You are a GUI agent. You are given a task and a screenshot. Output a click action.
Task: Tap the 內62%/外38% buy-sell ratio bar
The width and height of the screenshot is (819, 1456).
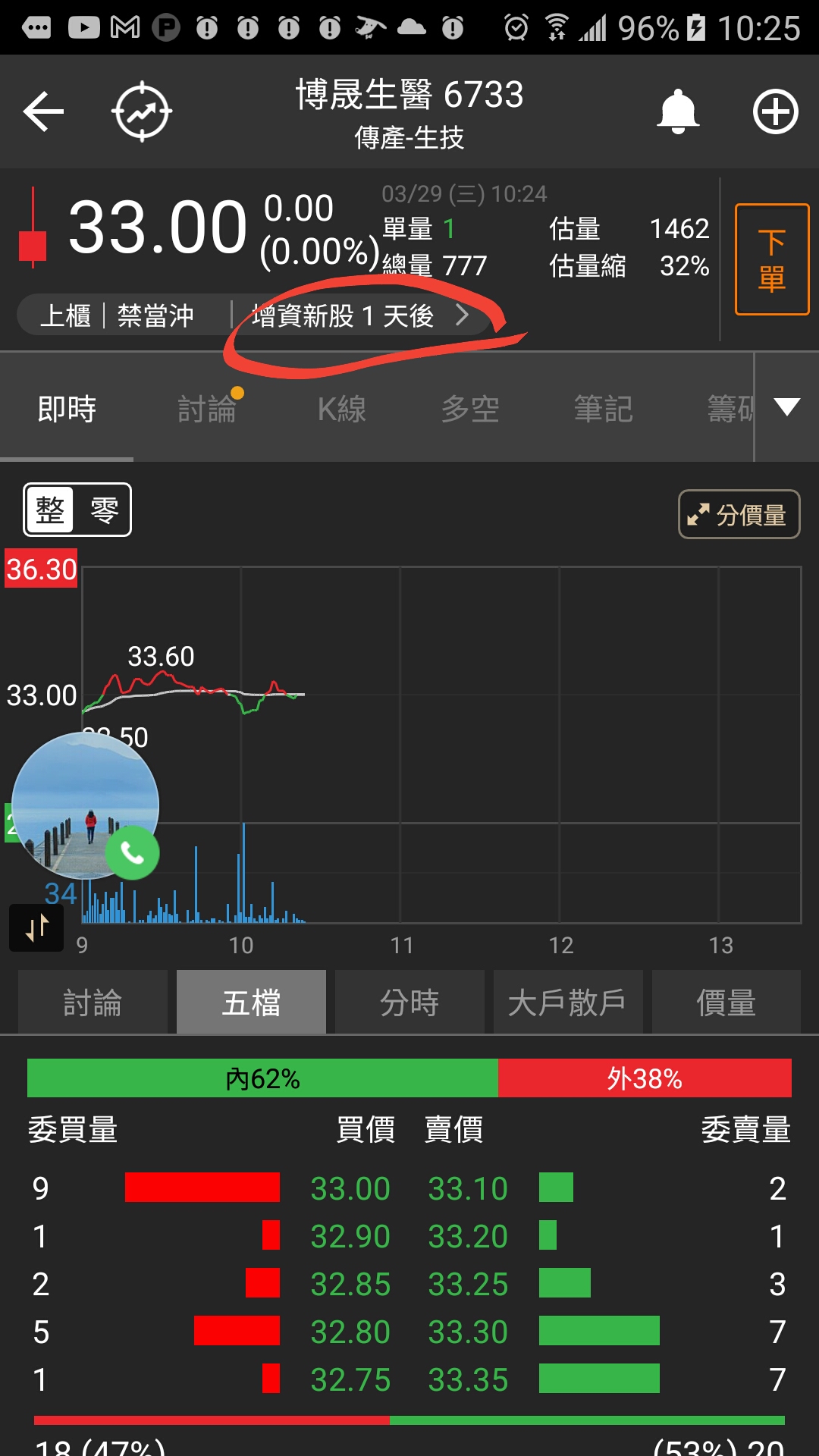click(409, 1078)
